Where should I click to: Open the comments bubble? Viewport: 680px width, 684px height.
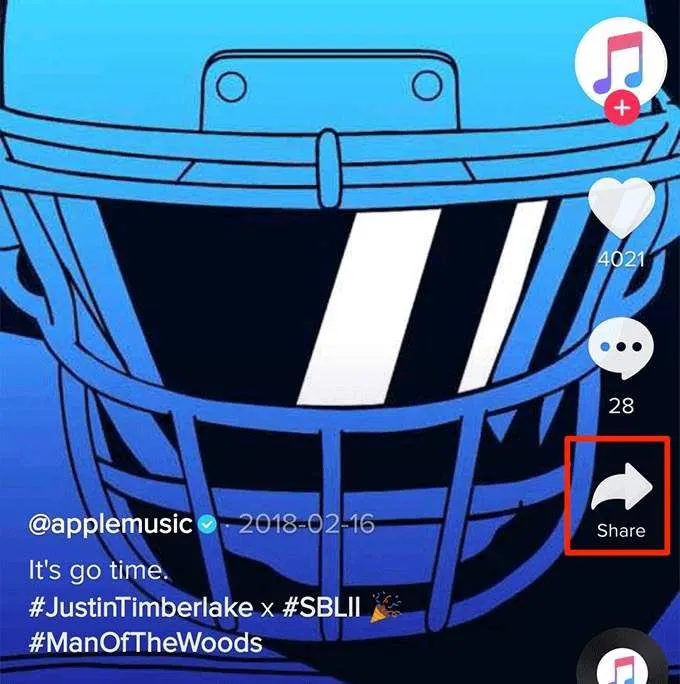coord(620,354)
